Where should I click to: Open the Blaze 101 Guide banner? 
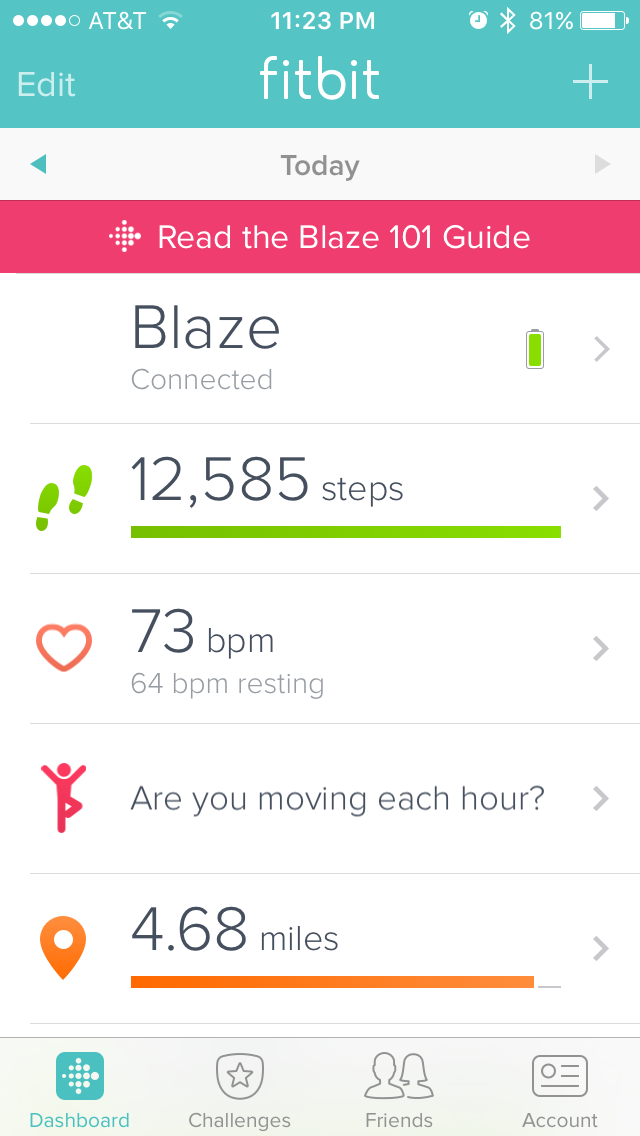click(320, 237)
